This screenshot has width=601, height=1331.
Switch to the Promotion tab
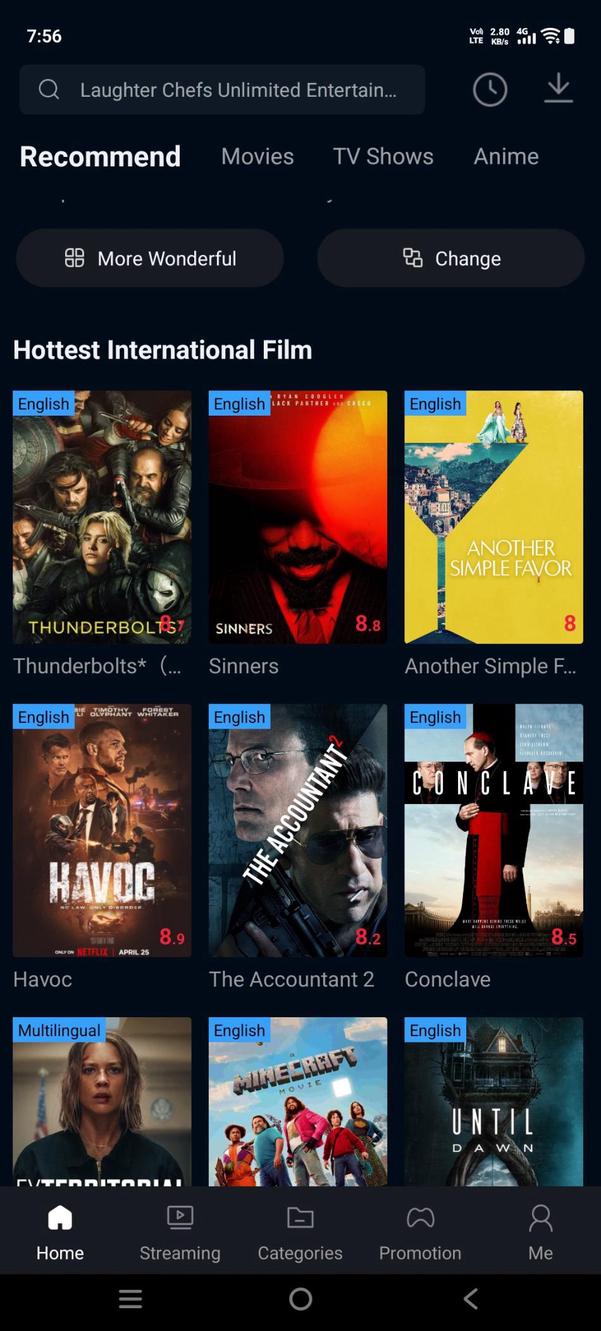pos(420,1232)
